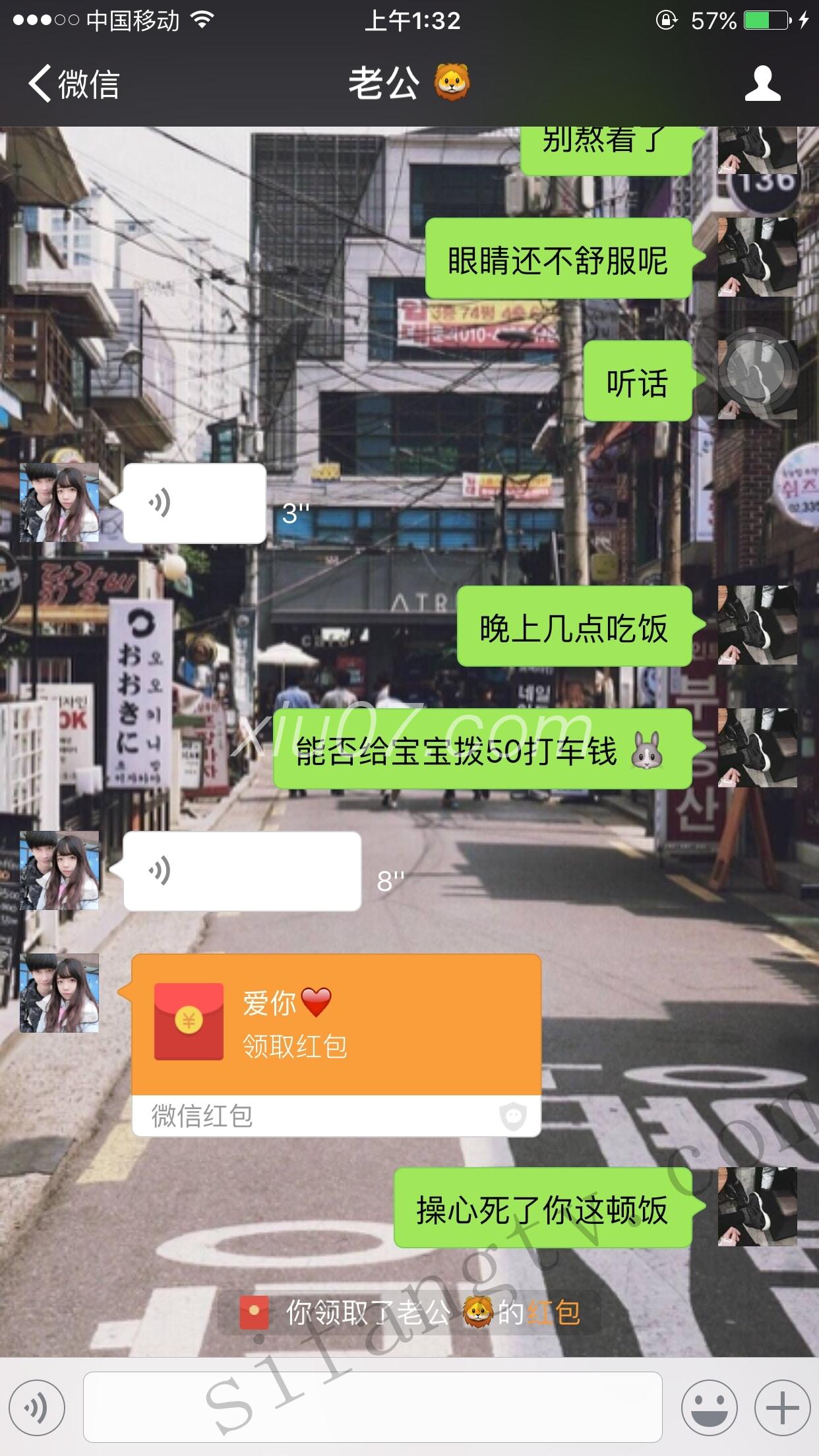Tap the 红包 link in the notice
This screenshot has width=819, height=1456.
[x=554, y=1313]
